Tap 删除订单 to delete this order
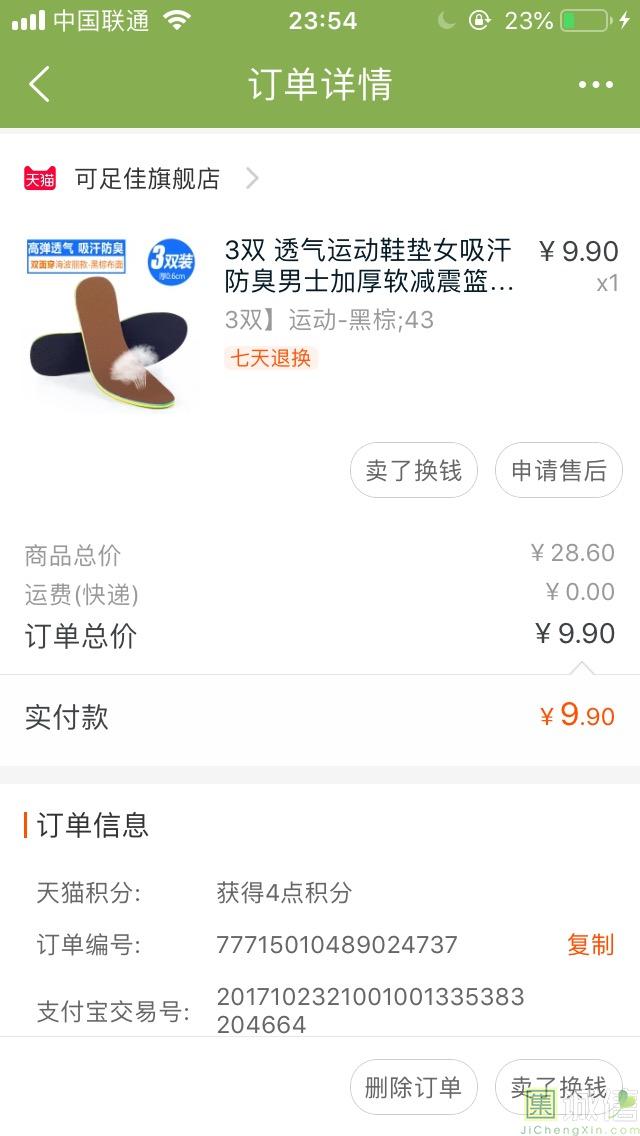640x1136 pixels. tap(414, 1087)
